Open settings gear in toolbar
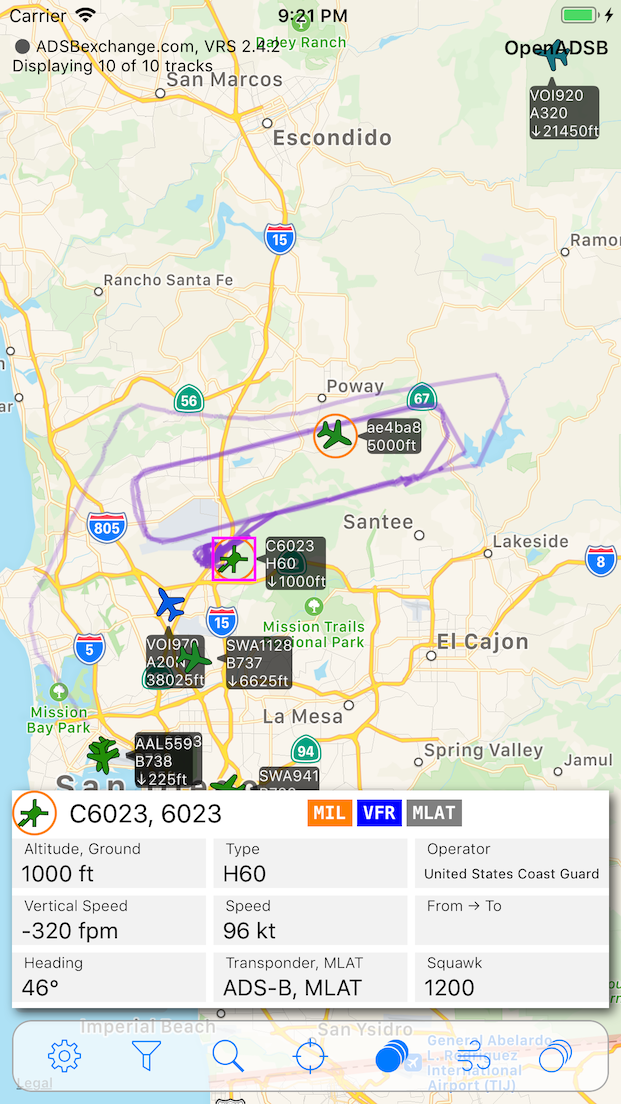The height and width of the screenshot is (1104, 621). [64, 1056]
